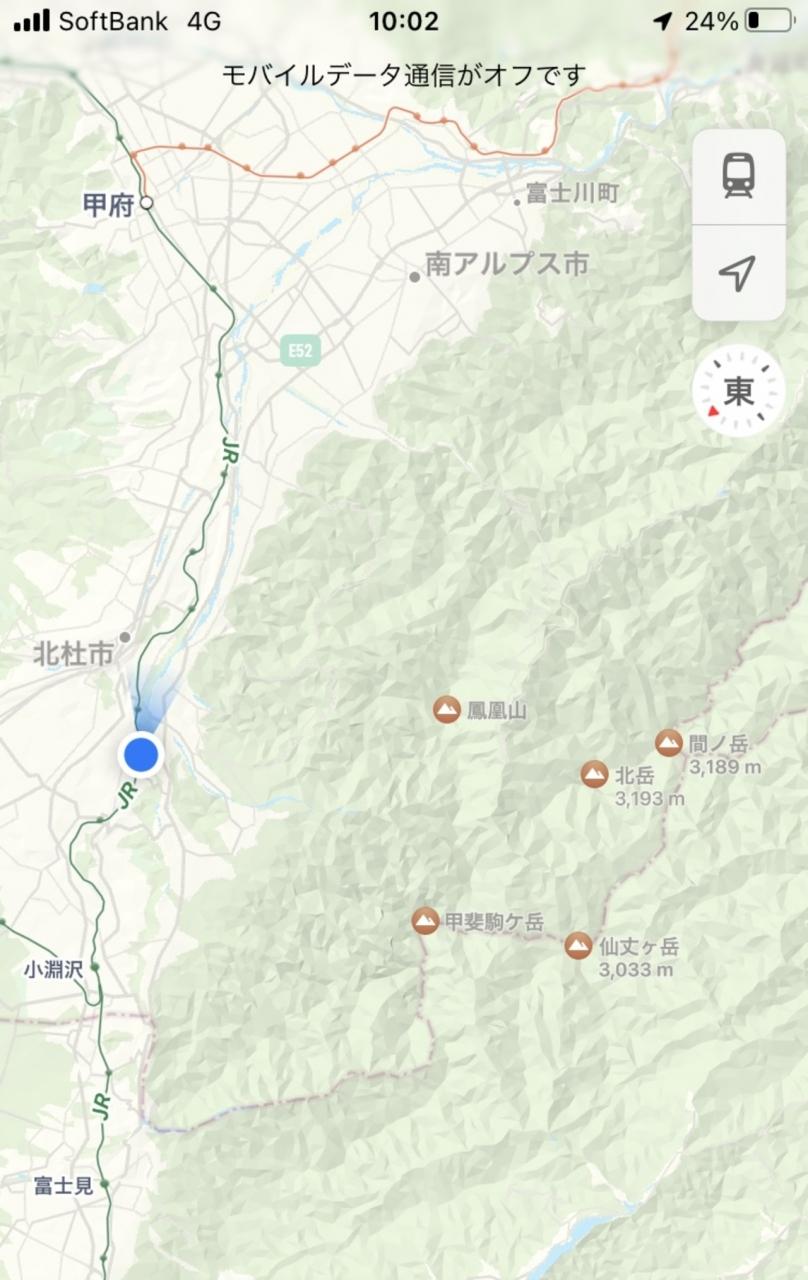Select the 甲斐駒ケ岳 mountain marker
This screenshot has width=808, height=1280.
(x=426, y=921)
